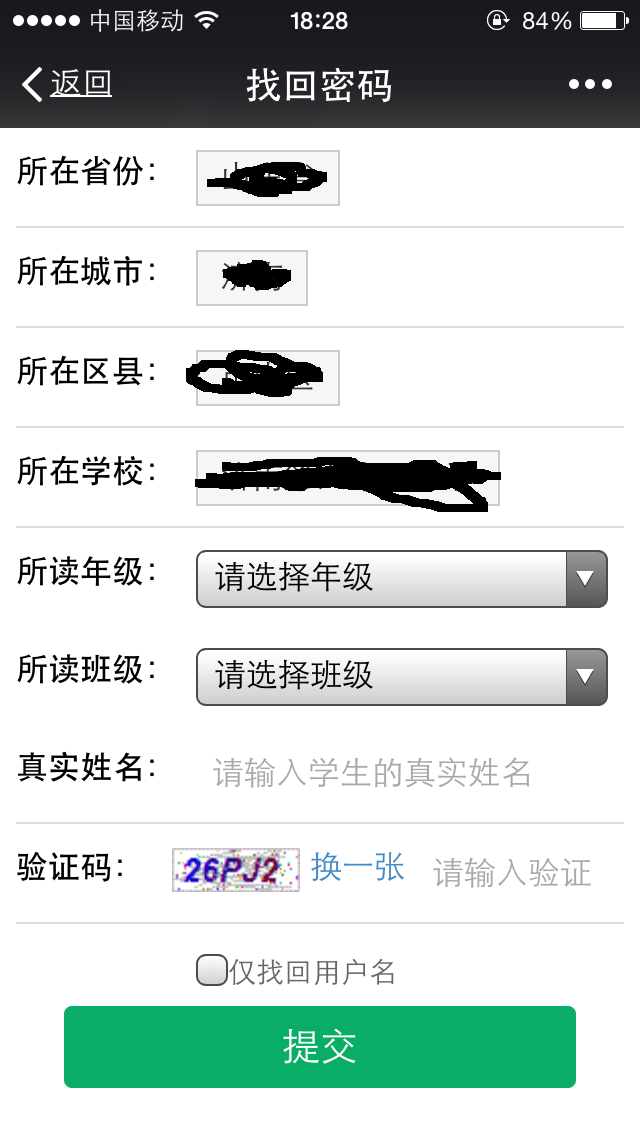Check the 仅找回用户名 checkbox
The height and width of the screenshot is (1136, 640).
point(212,971)
